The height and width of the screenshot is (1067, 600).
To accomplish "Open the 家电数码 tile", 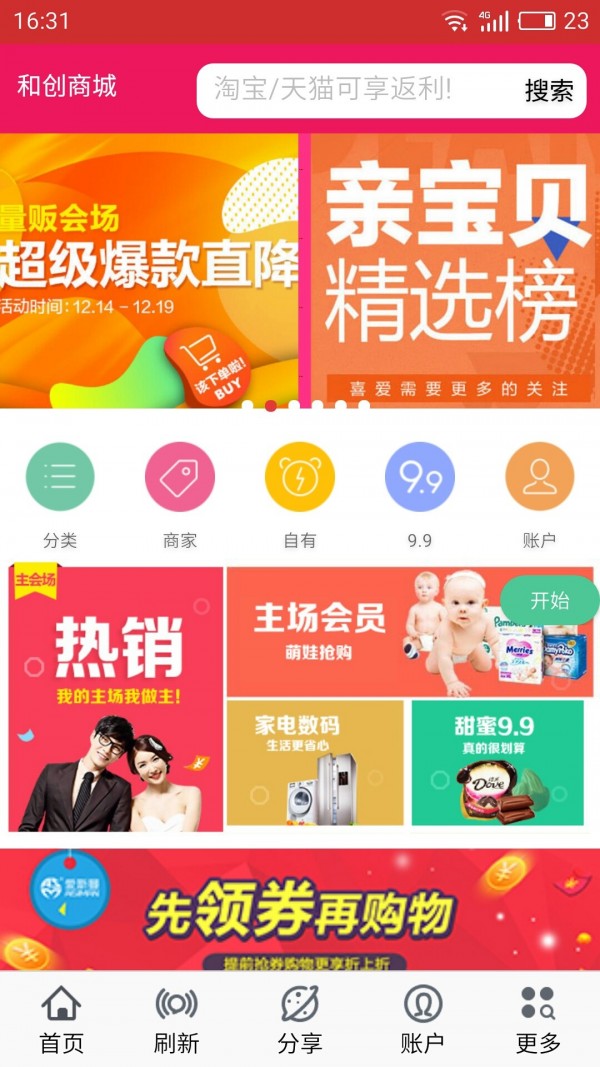I will click(x=315, y=763).
